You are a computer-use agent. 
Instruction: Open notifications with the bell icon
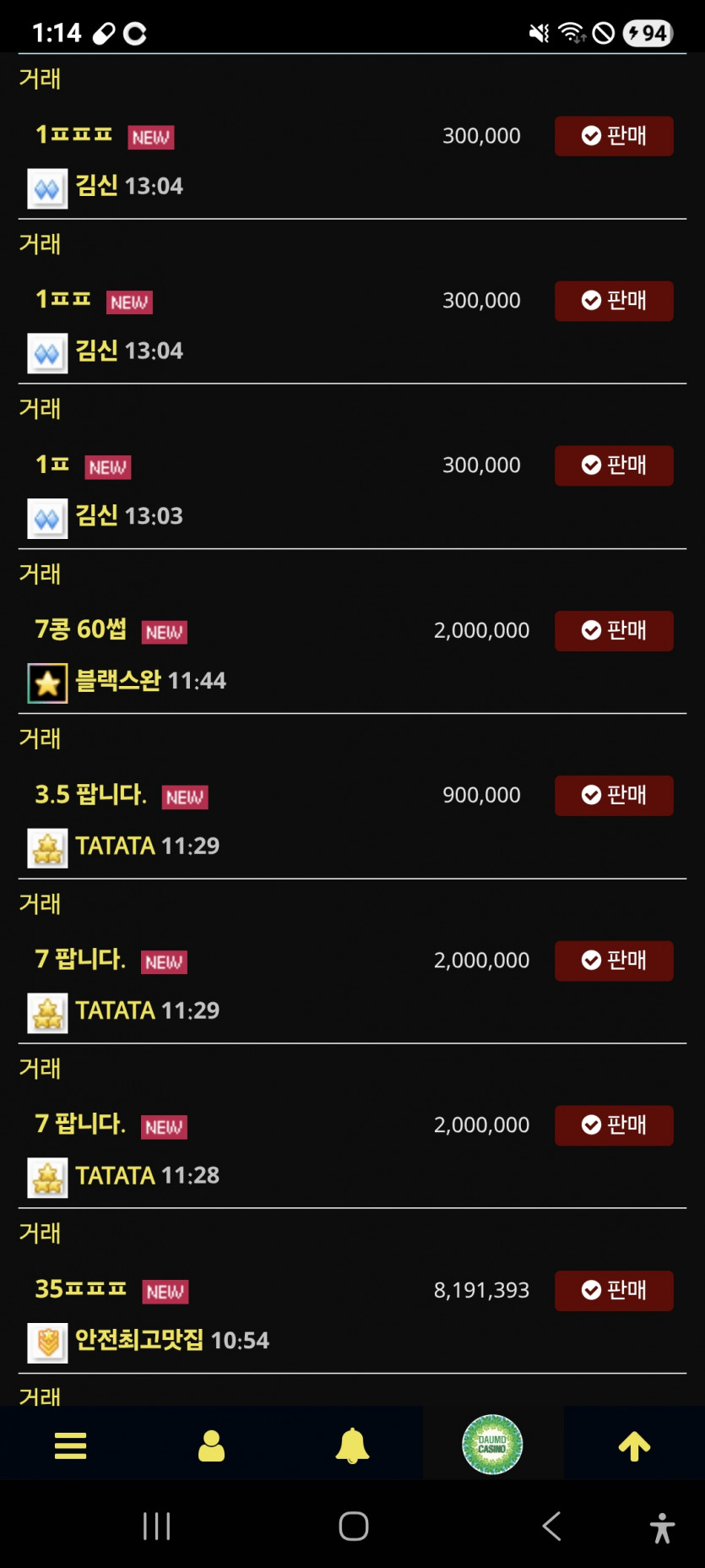coord(352,1445)
